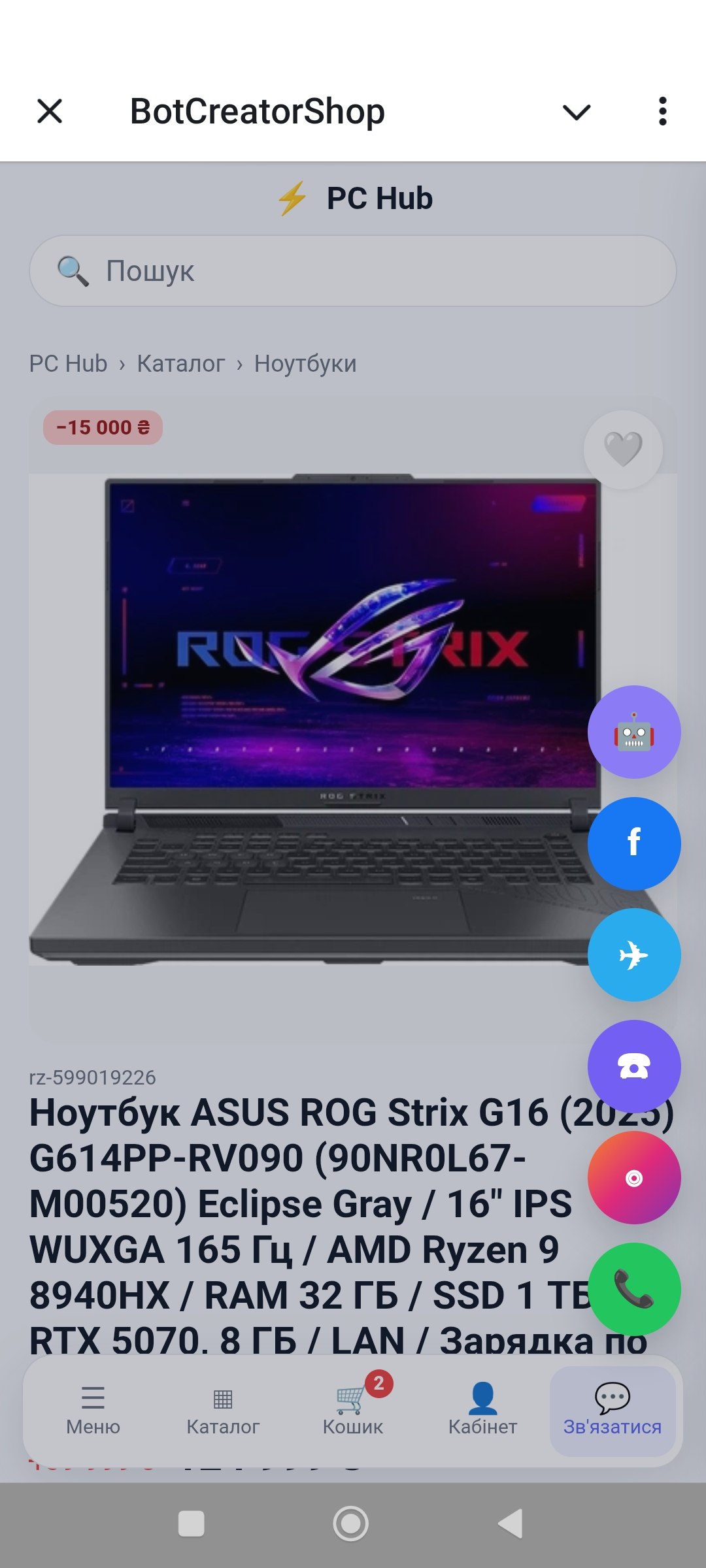Open the Ноутбуки breadcrumb category

pyautogui.click(x=305, y=363)
